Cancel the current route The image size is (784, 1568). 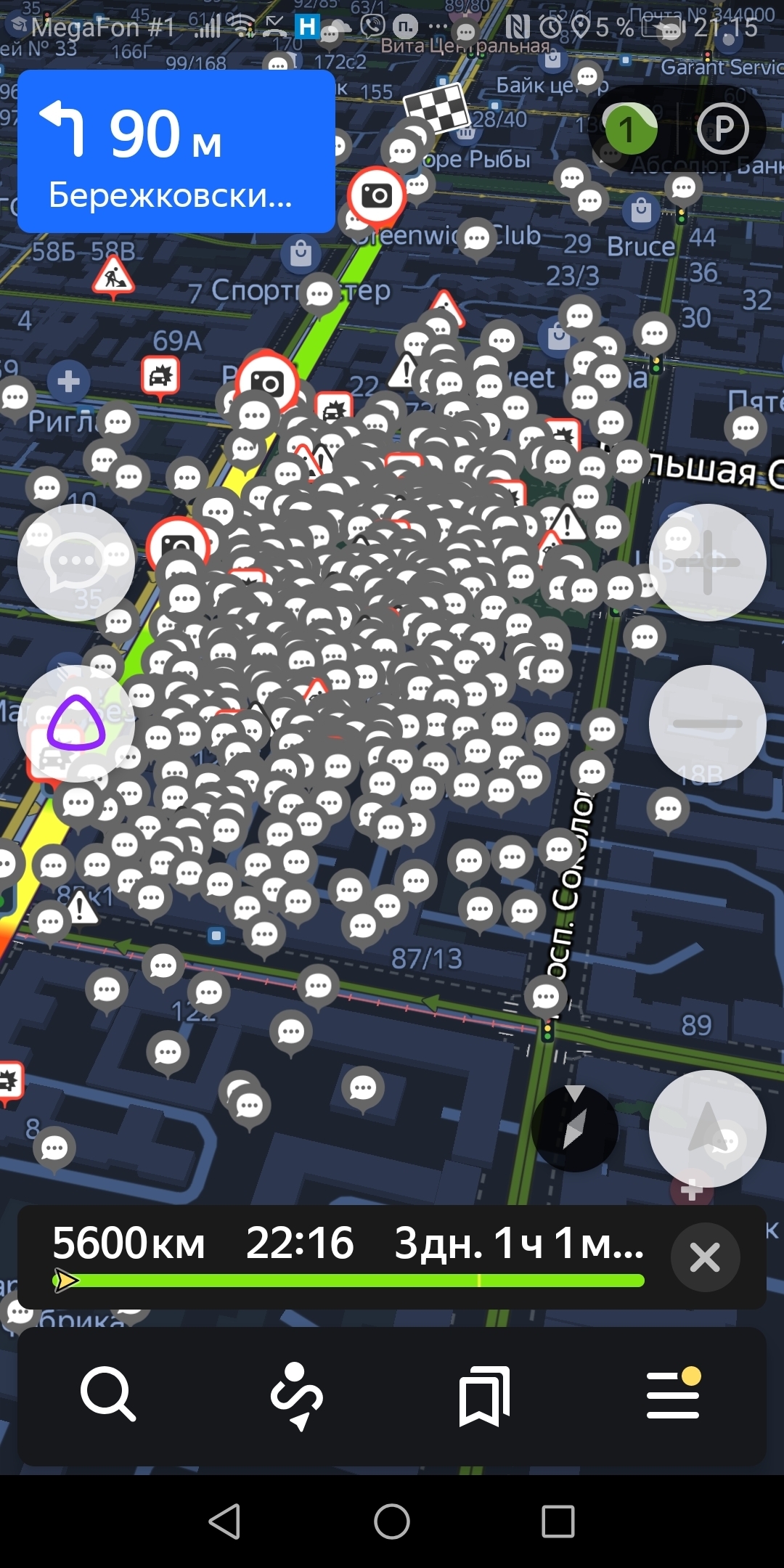705,1257
